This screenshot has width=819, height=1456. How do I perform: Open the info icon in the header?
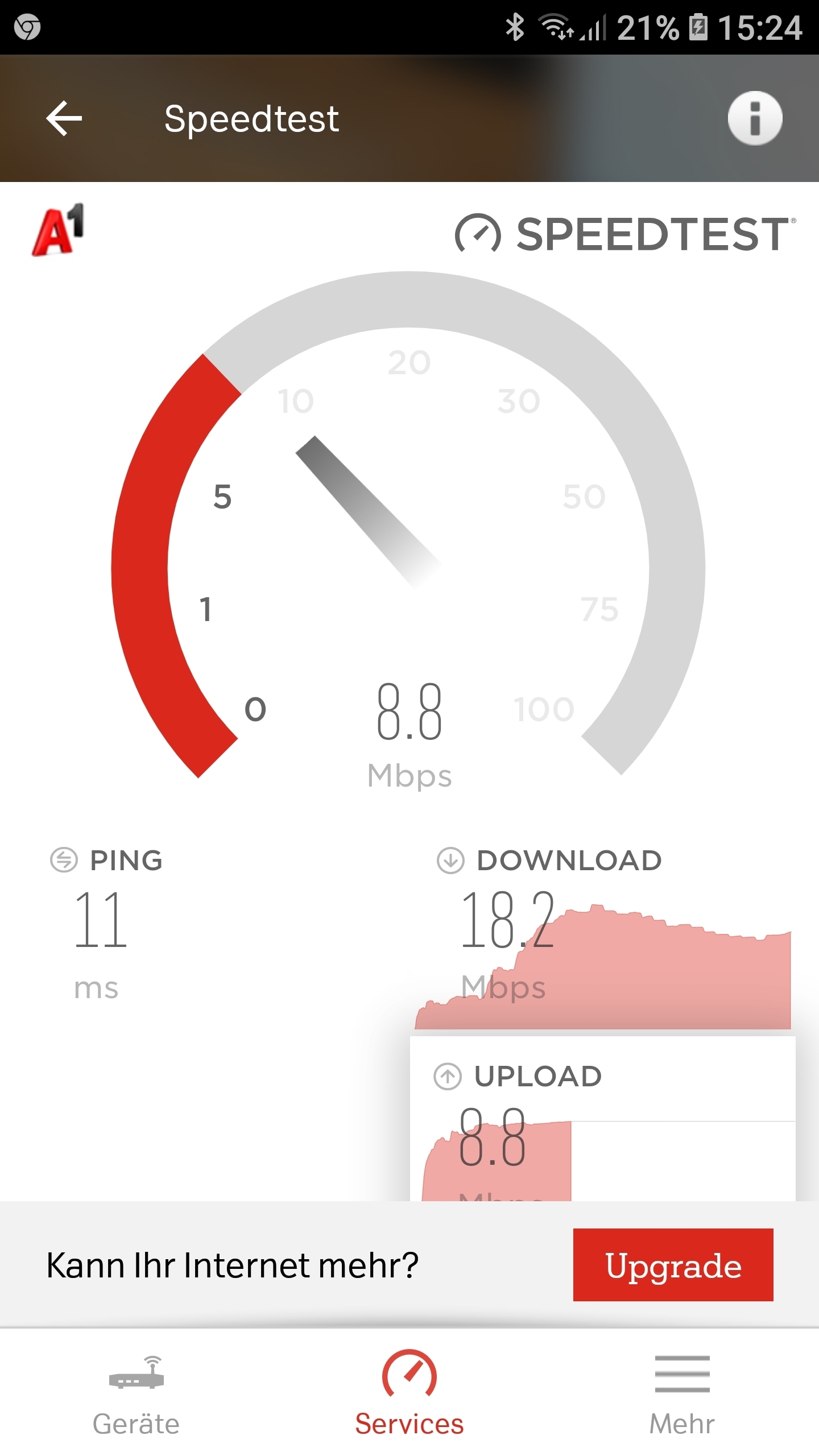(x=755, y=118)
